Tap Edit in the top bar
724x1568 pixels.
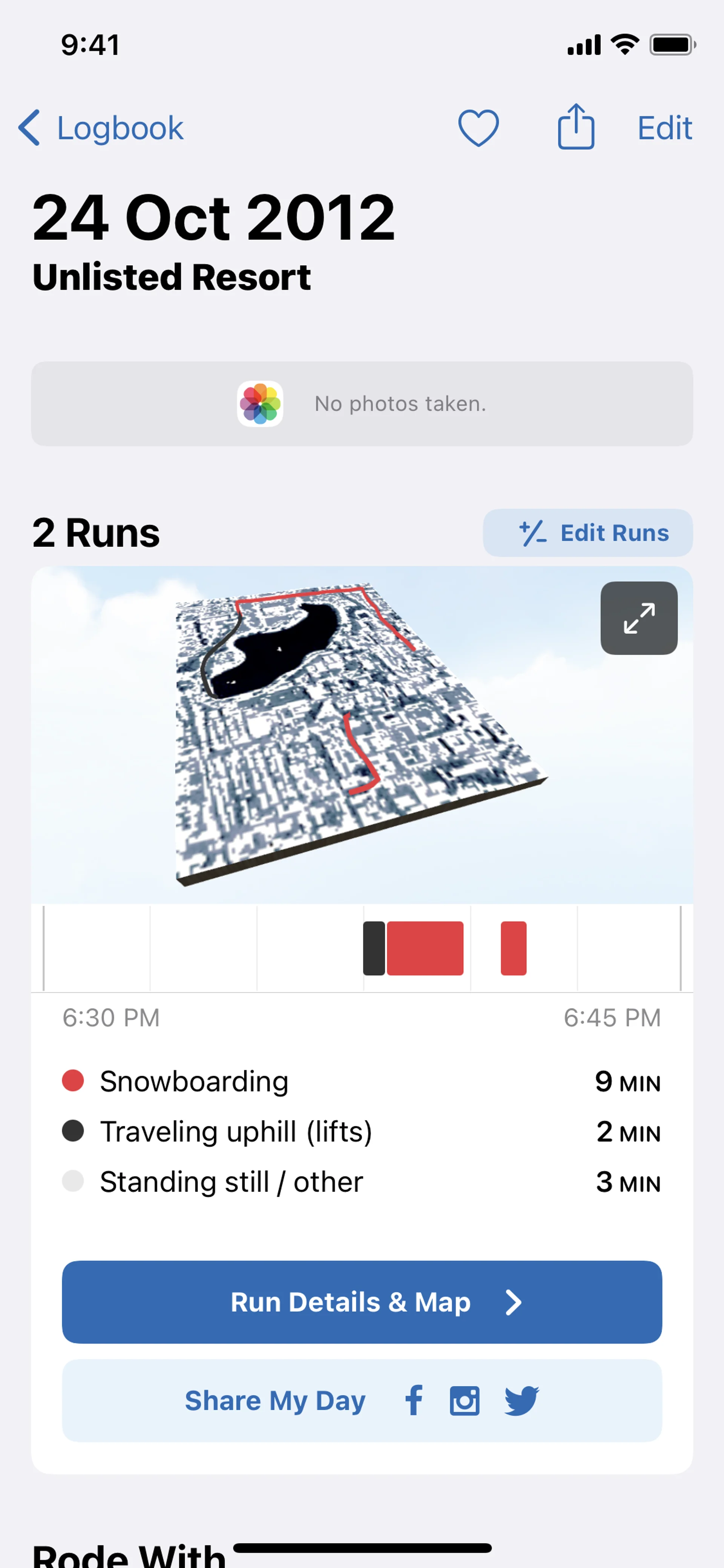pos(664,128)
